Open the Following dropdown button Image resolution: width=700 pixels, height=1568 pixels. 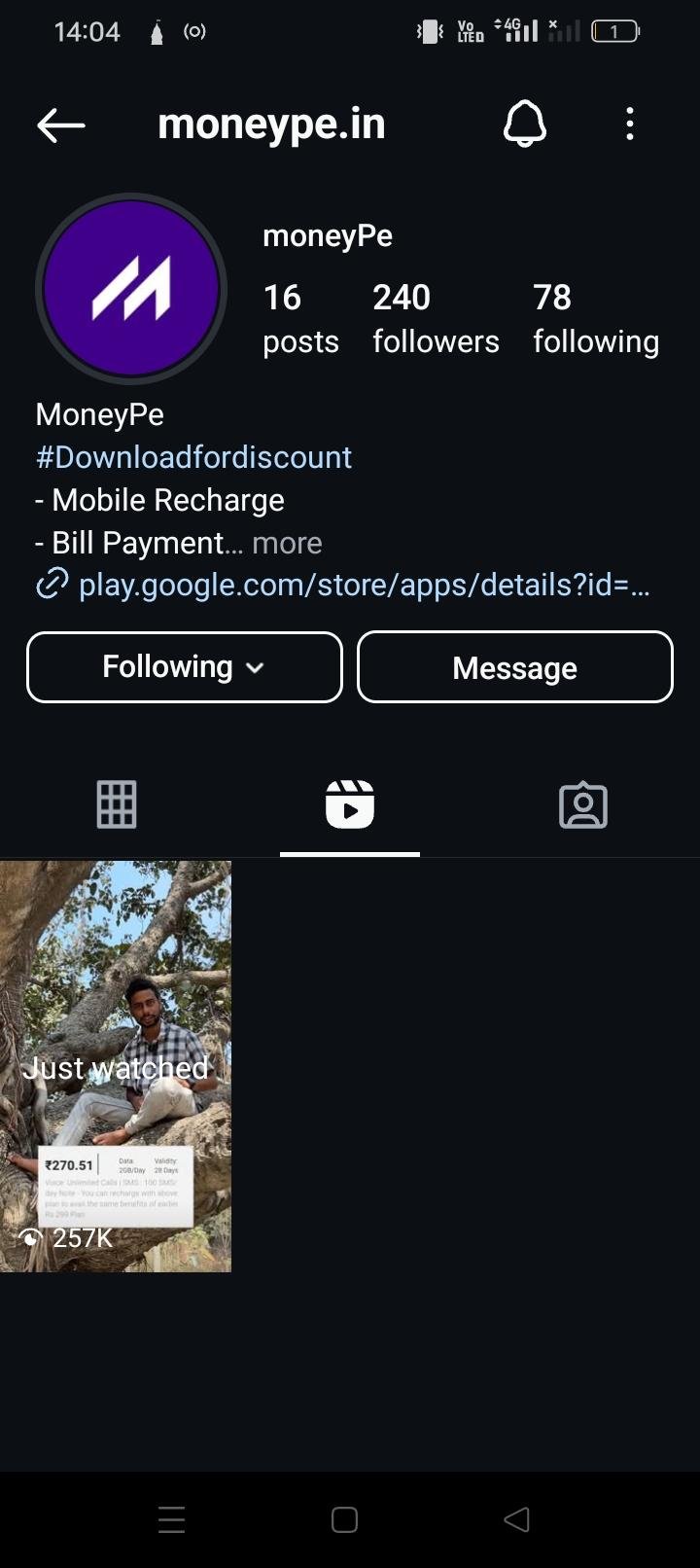(185, 667)
